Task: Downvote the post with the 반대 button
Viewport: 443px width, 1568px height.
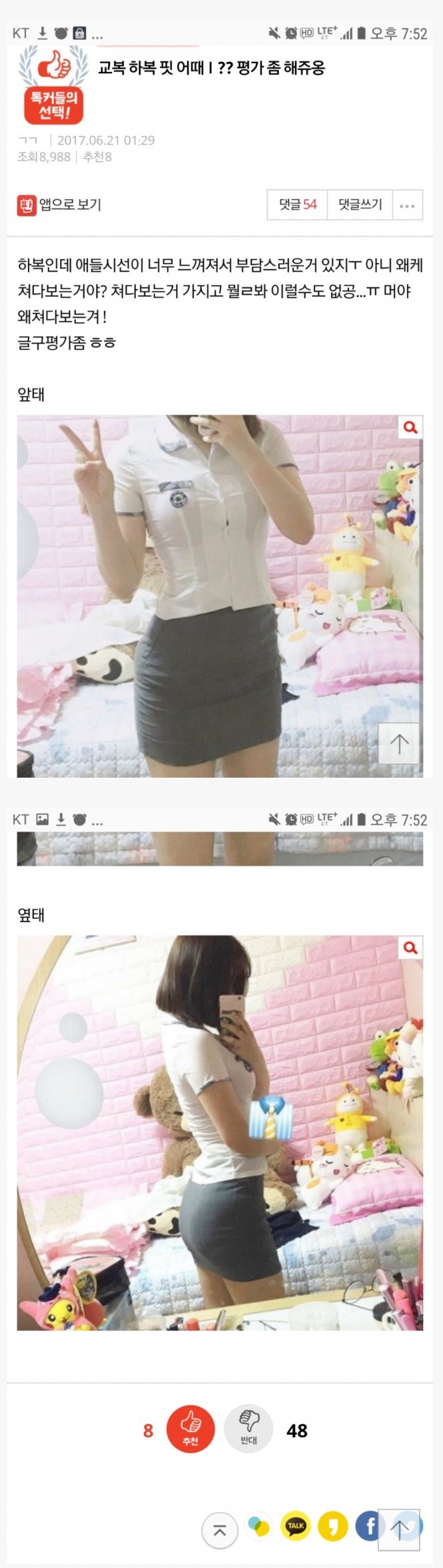Action: (248, 1430)
